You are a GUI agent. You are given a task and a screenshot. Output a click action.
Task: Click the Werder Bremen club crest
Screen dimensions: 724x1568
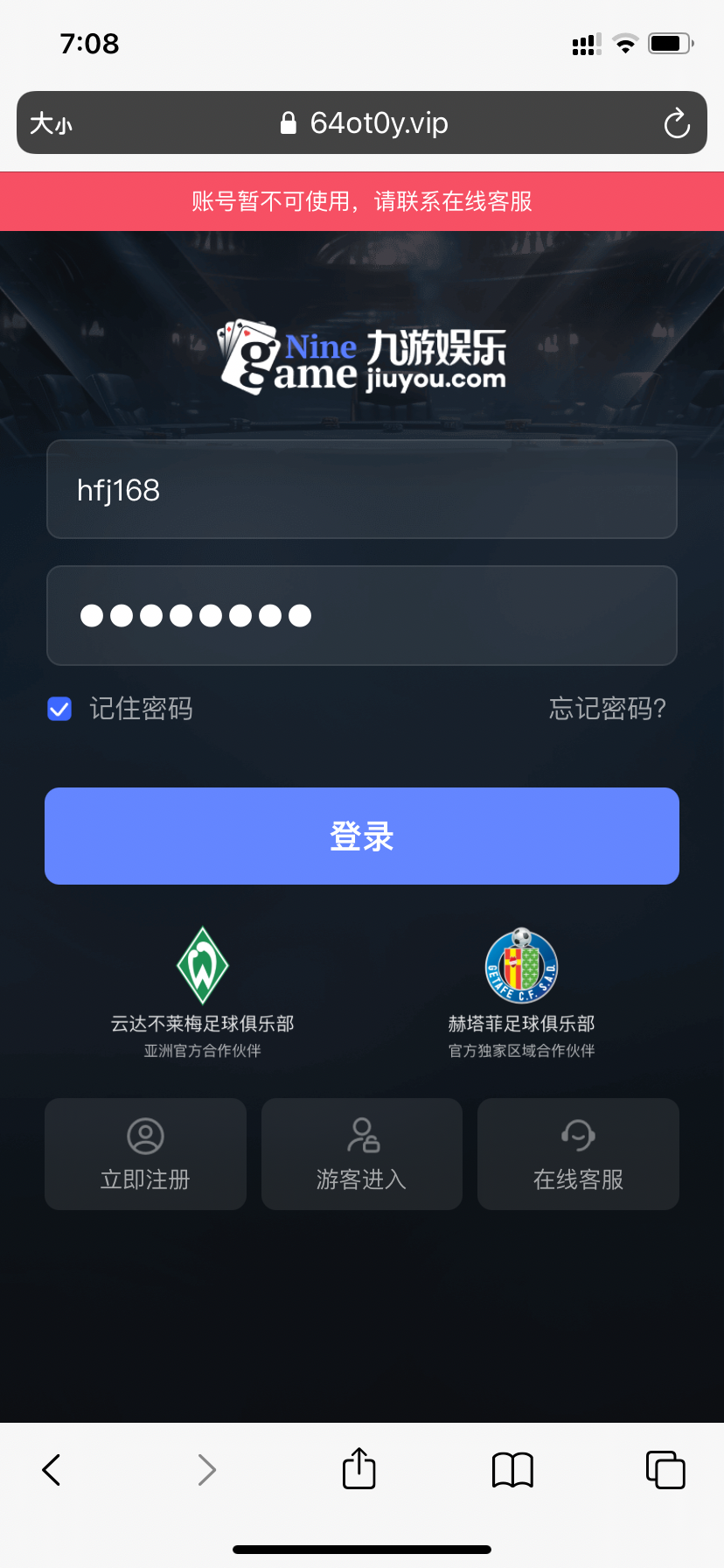[202, 965]
